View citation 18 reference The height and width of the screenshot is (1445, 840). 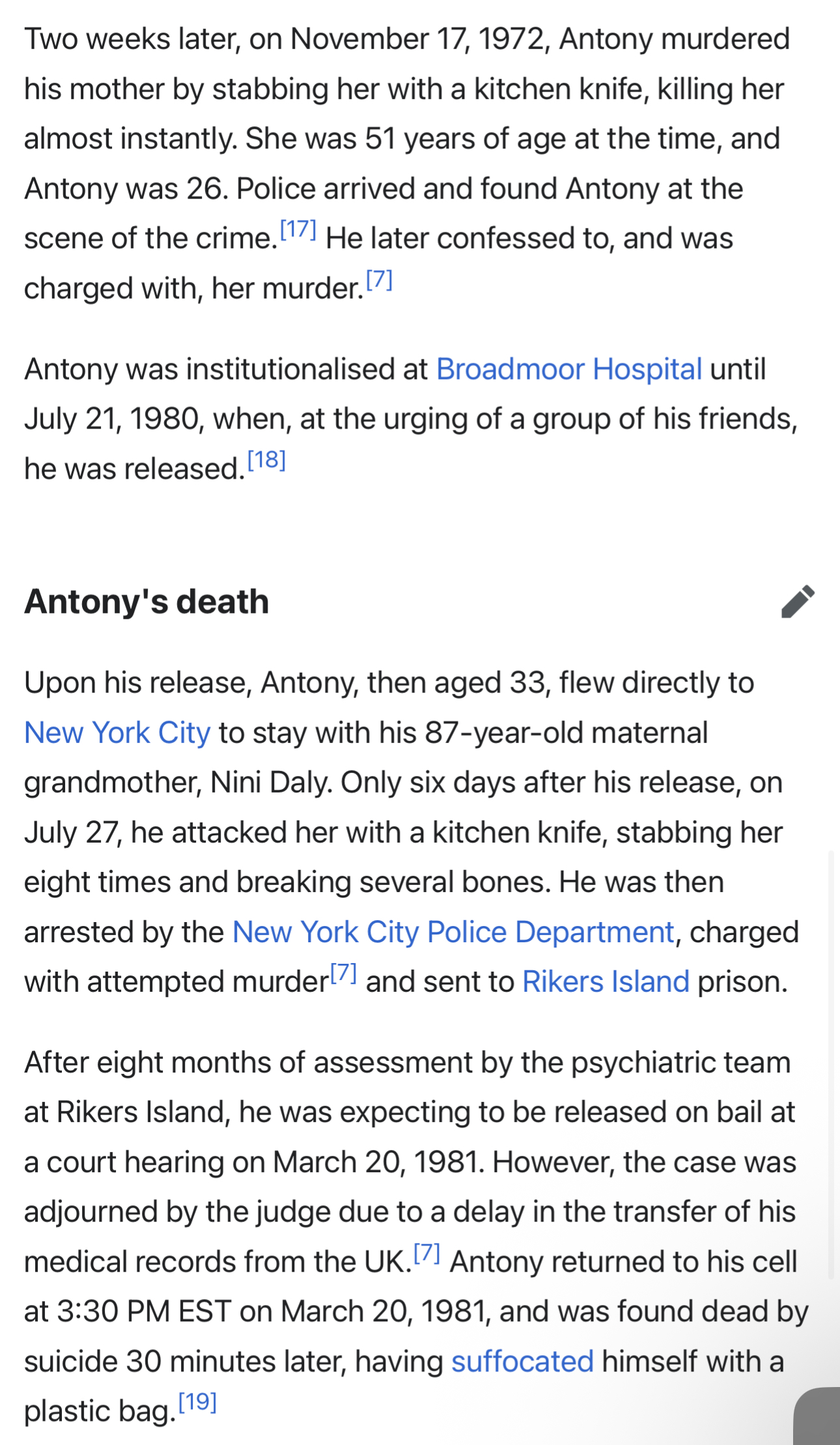pyautogui.click(x=267, y=460)
